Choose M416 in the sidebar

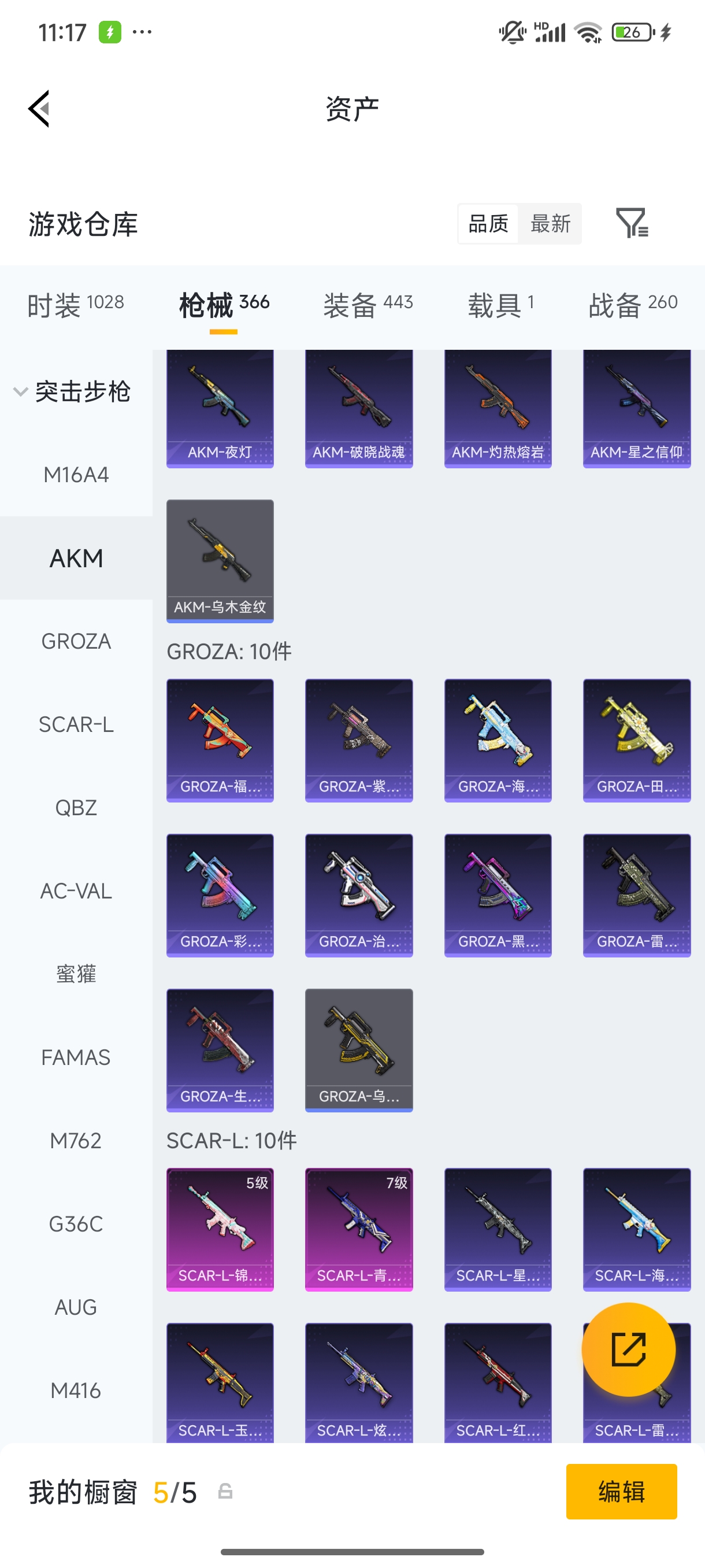[x=76, y=1391]
